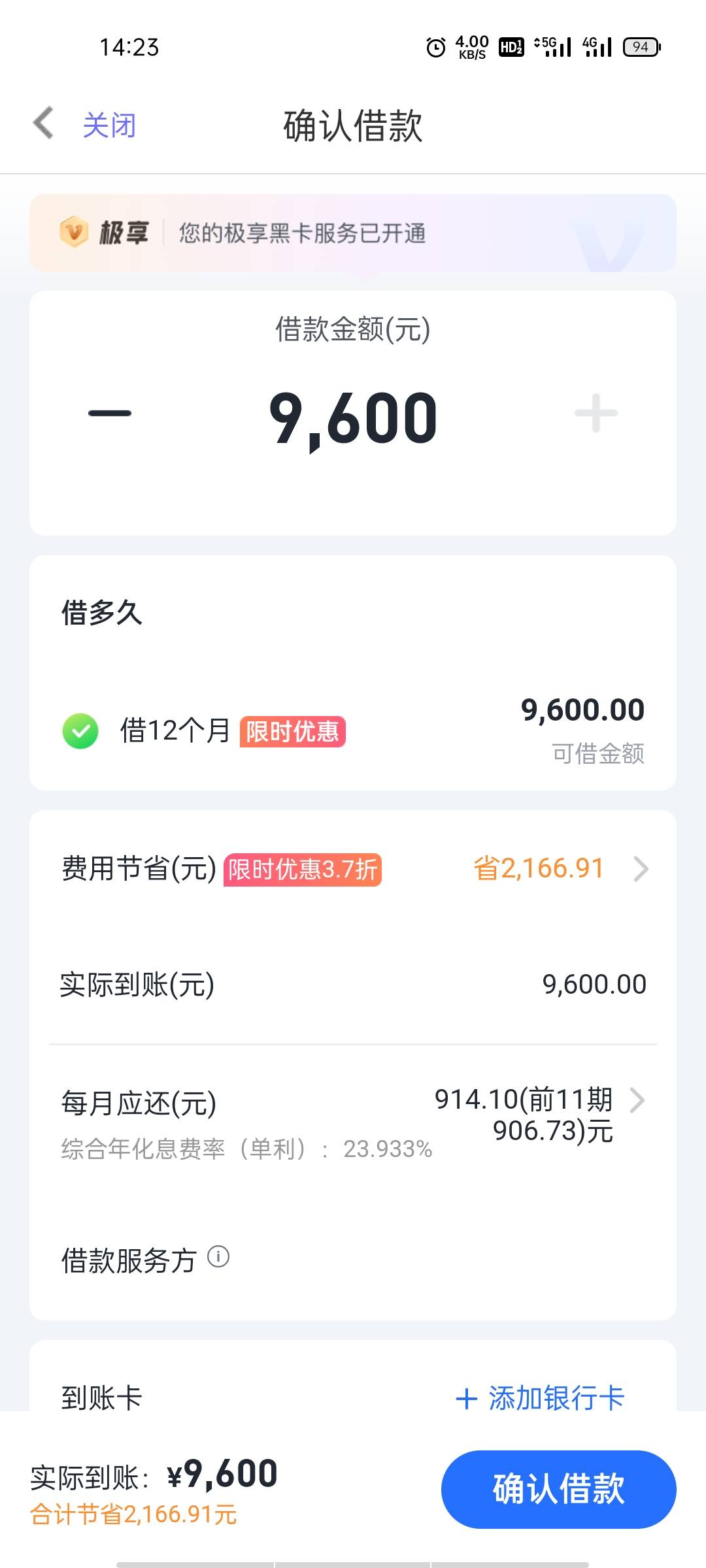View 每月应还 monthly repayment plan

coord(353,1117)
